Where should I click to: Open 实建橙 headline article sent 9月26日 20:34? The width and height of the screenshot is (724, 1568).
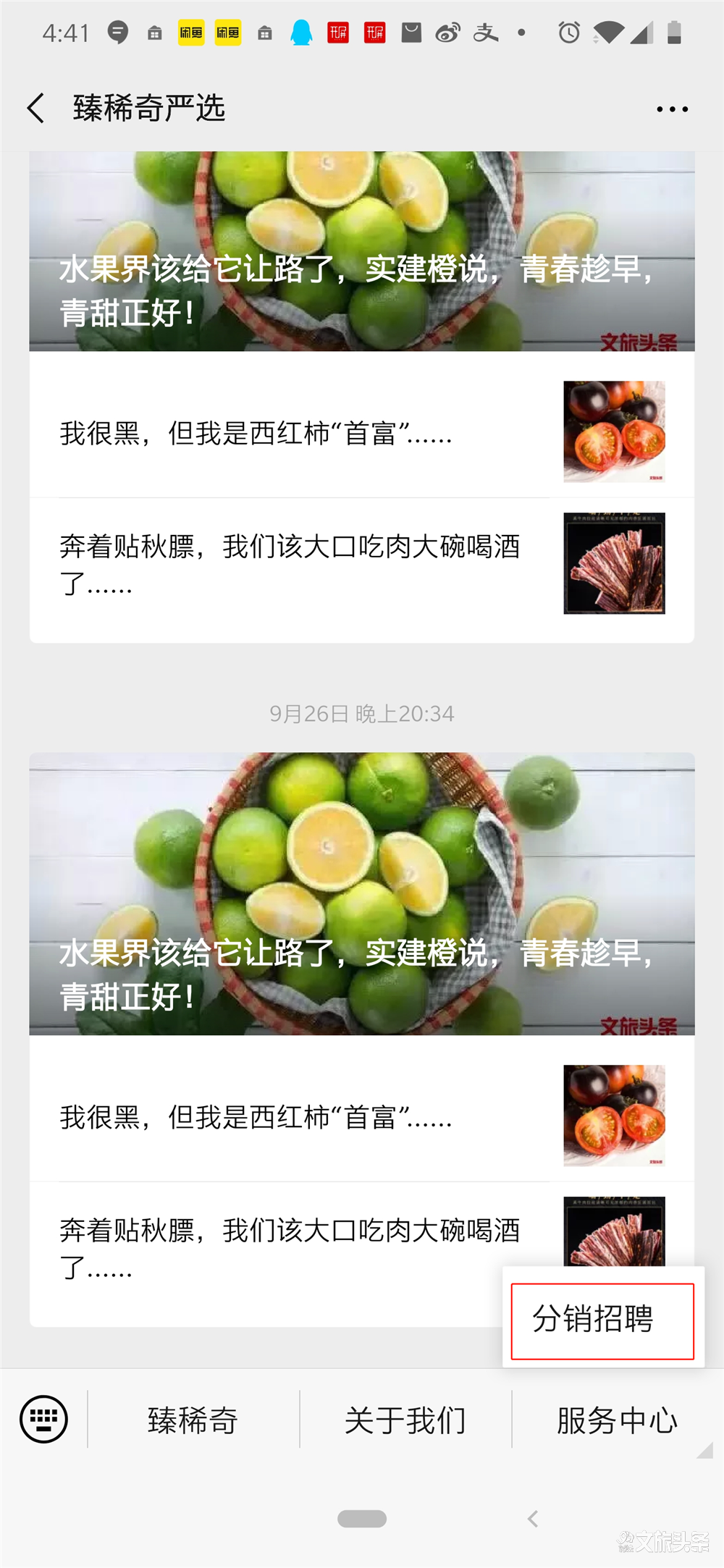362,894
